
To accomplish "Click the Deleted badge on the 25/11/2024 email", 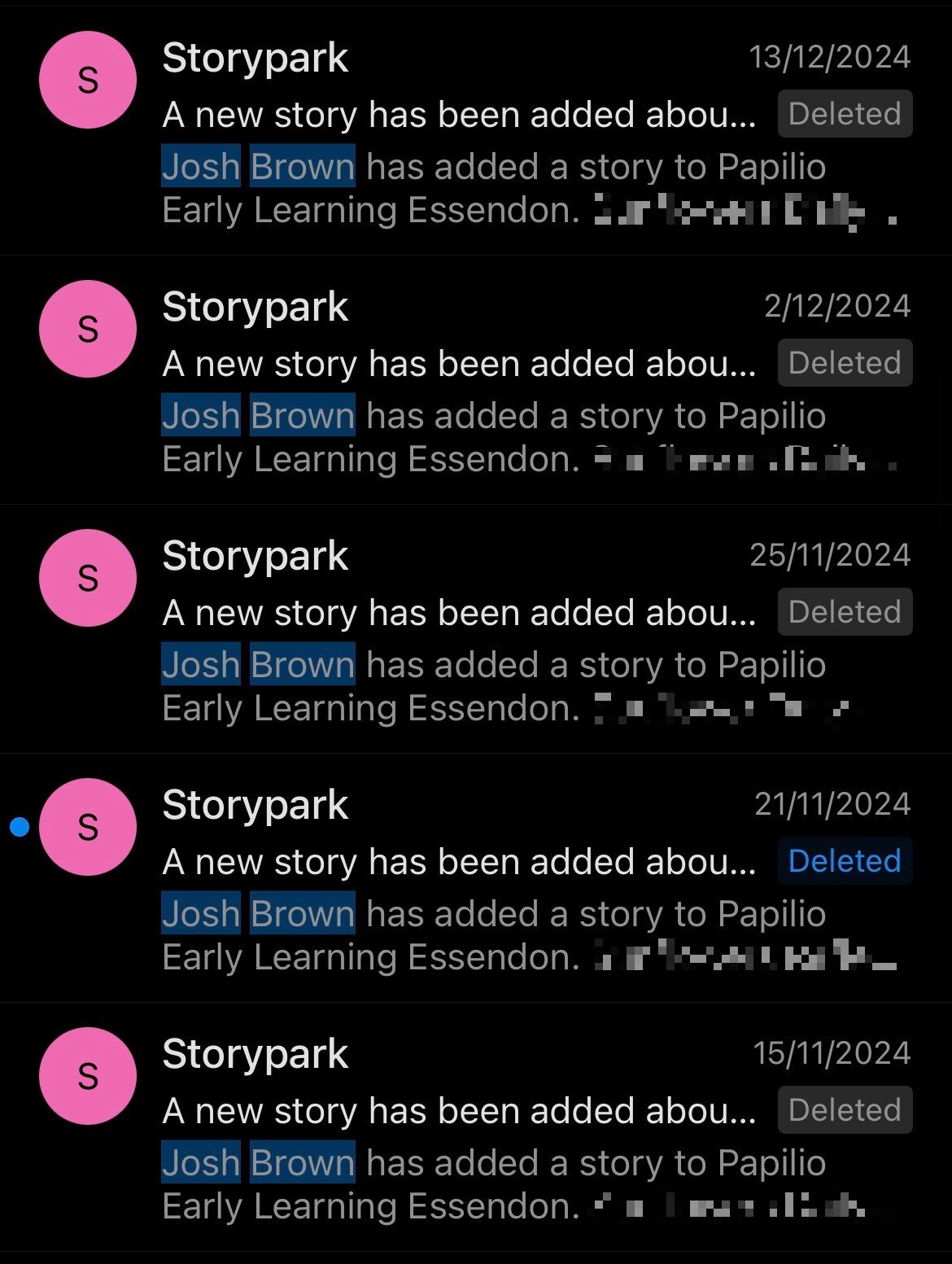I will pos(845,611).
